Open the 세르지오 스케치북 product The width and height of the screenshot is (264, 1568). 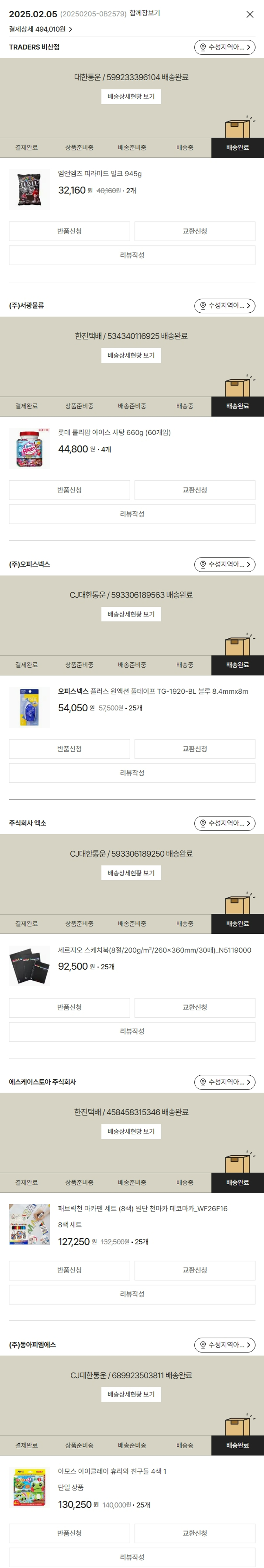tap(154, 950)
